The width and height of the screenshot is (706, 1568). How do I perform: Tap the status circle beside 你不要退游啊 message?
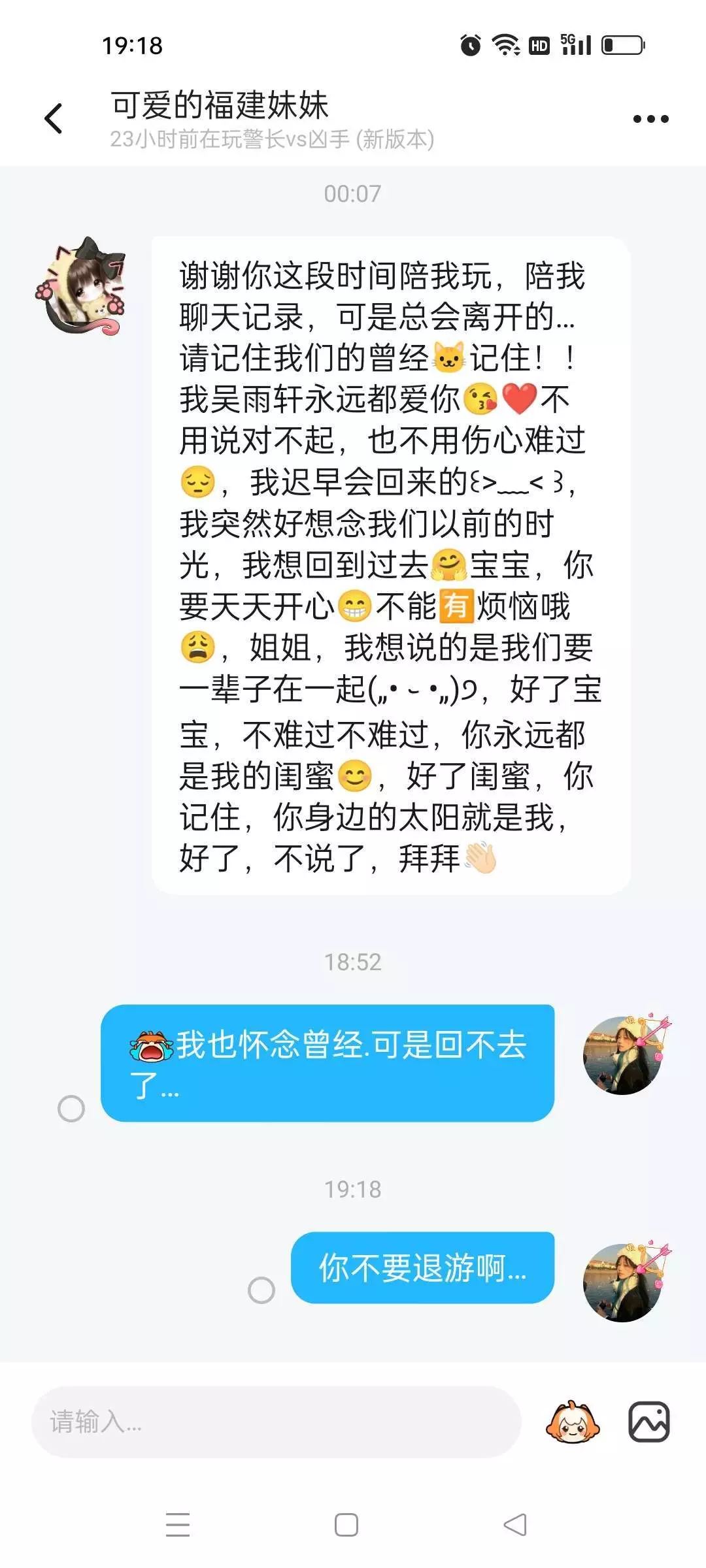[261, 1290]
